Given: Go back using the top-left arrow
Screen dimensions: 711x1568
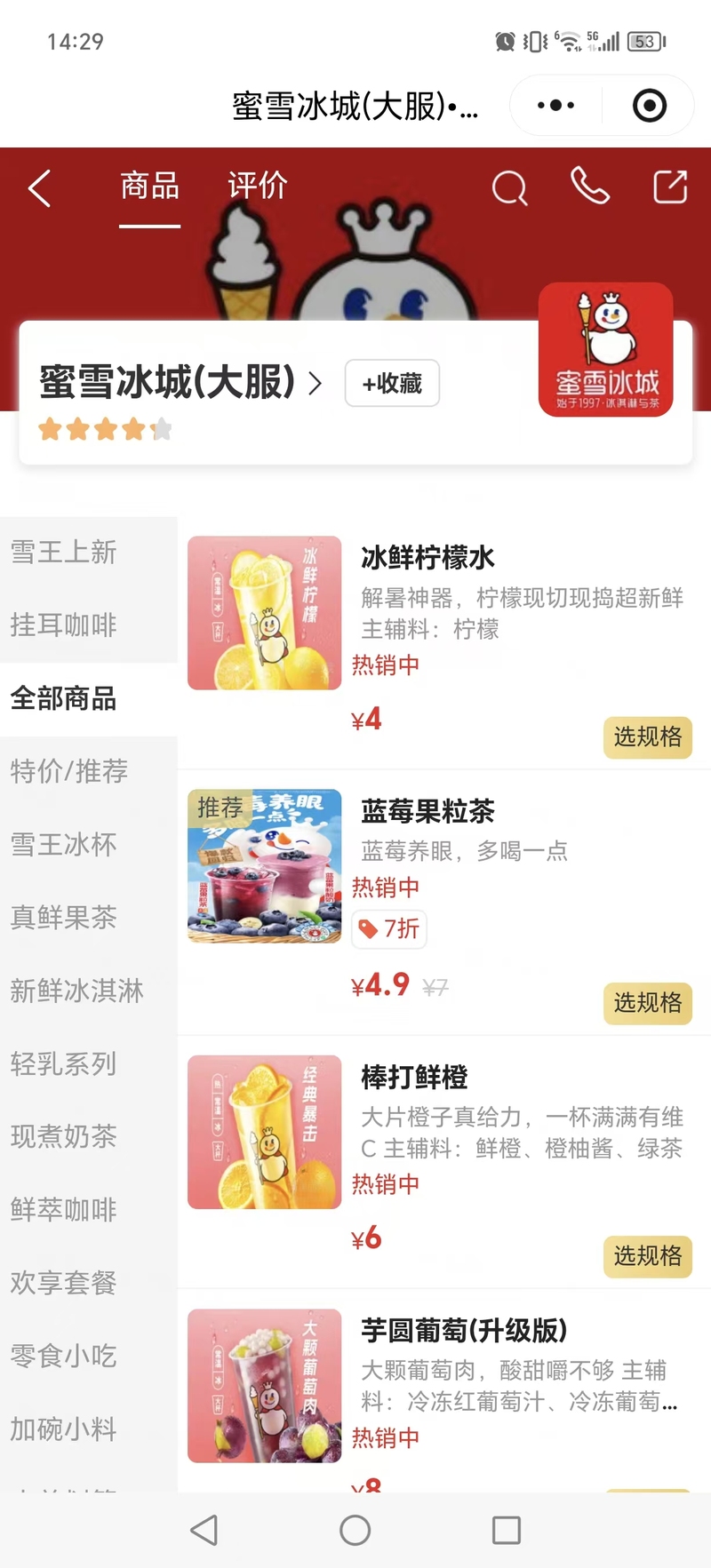Looking at the screenshot, I should coord(40,188).
